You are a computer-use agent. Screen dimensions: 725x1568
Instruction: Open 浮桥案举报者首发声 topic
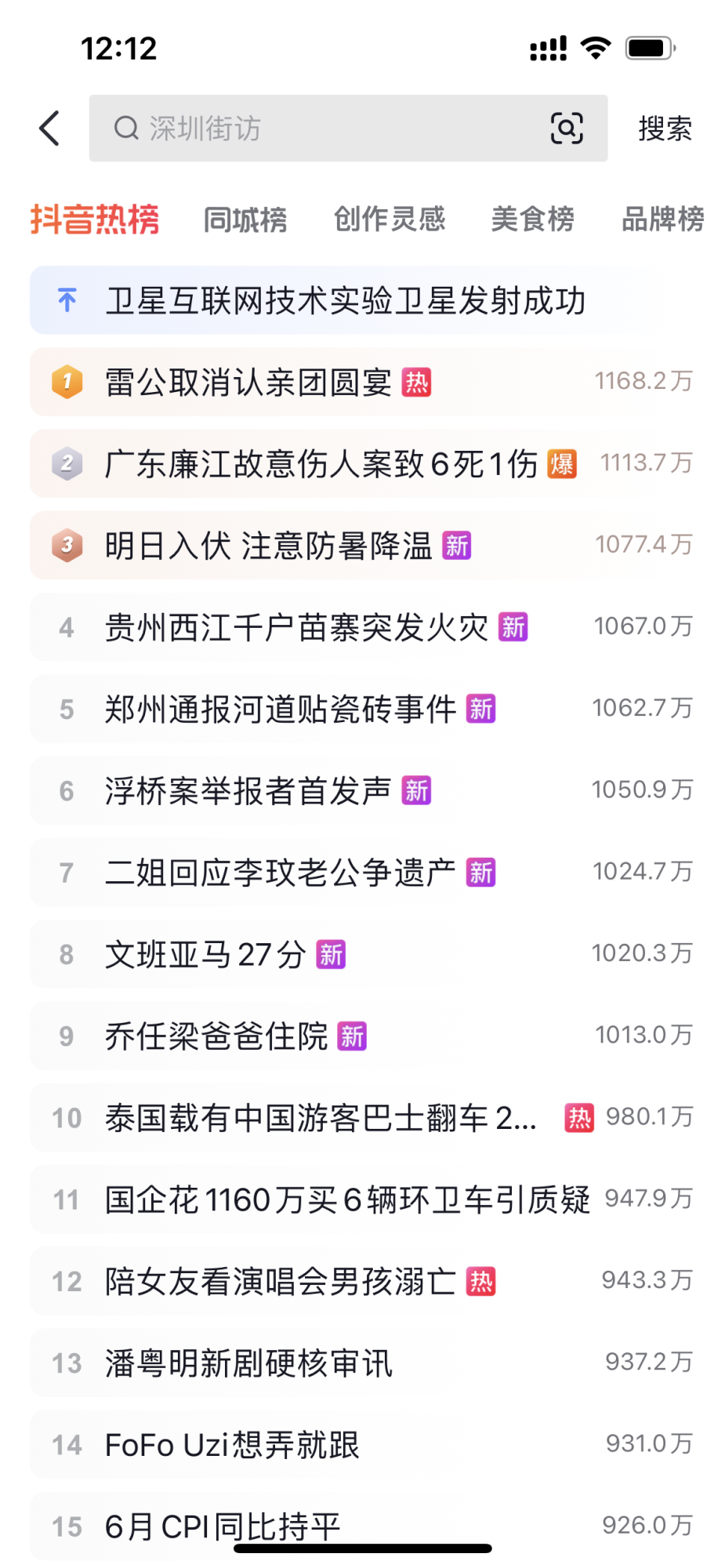(x=248, y=791)
